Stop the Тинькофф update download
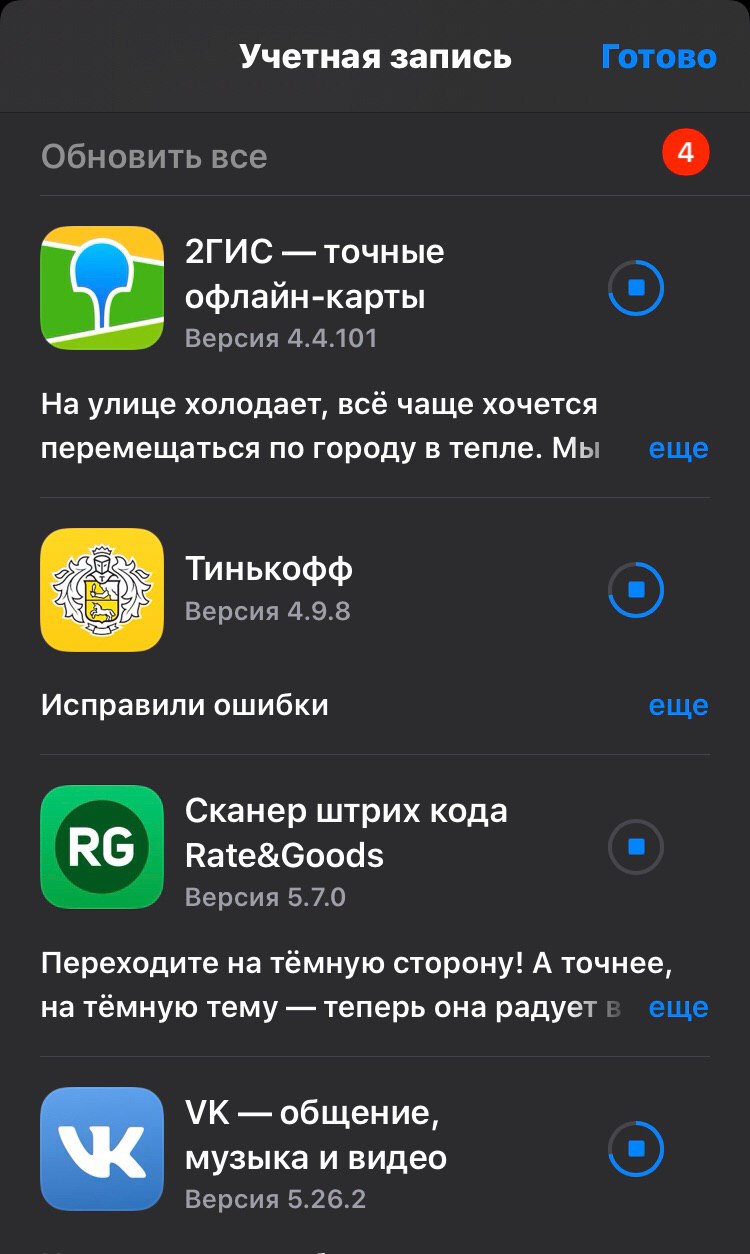 tap(636, 590)
